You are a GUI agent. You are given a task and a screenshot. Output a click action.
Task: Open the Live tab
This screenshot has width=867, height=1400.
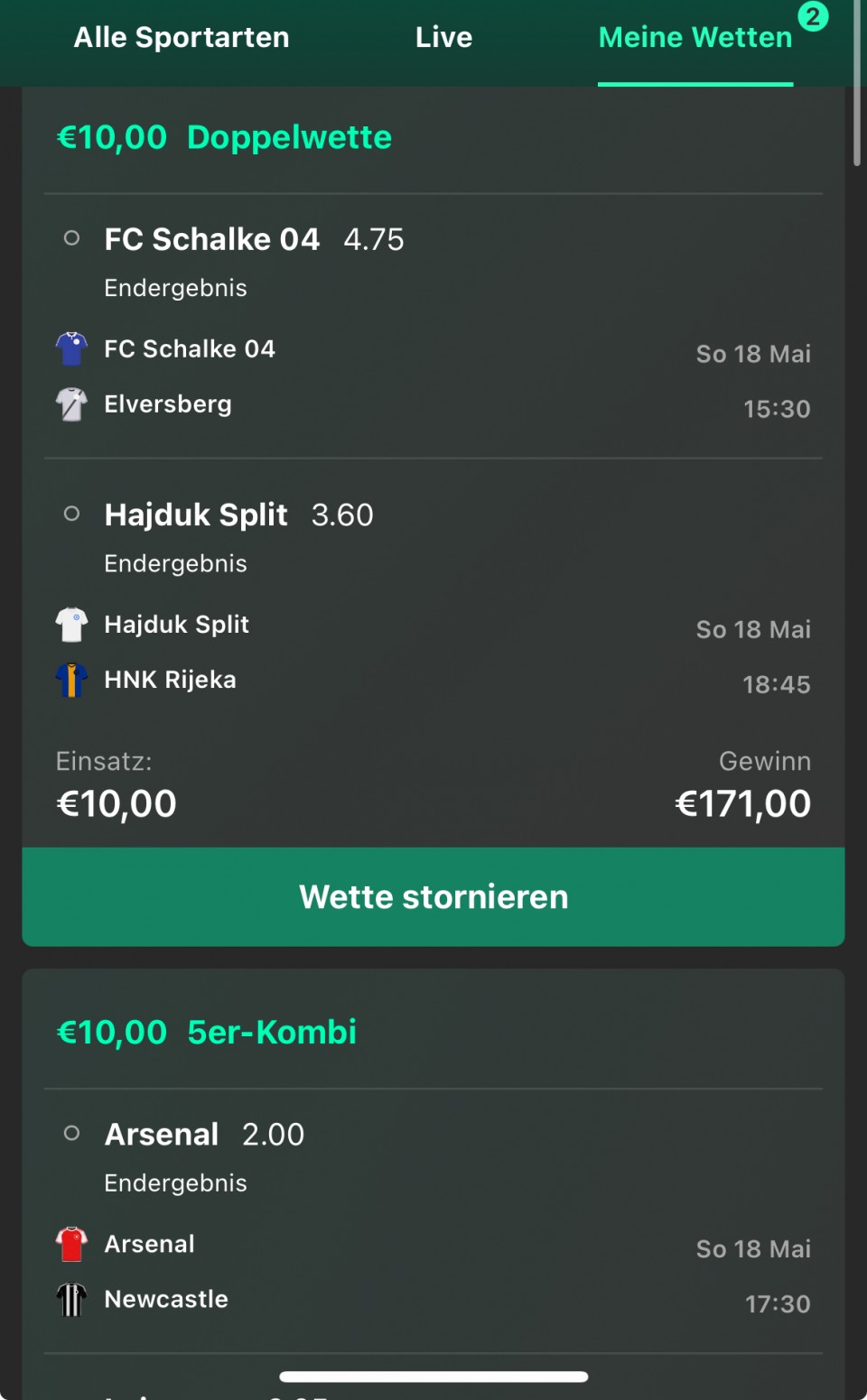443,37
